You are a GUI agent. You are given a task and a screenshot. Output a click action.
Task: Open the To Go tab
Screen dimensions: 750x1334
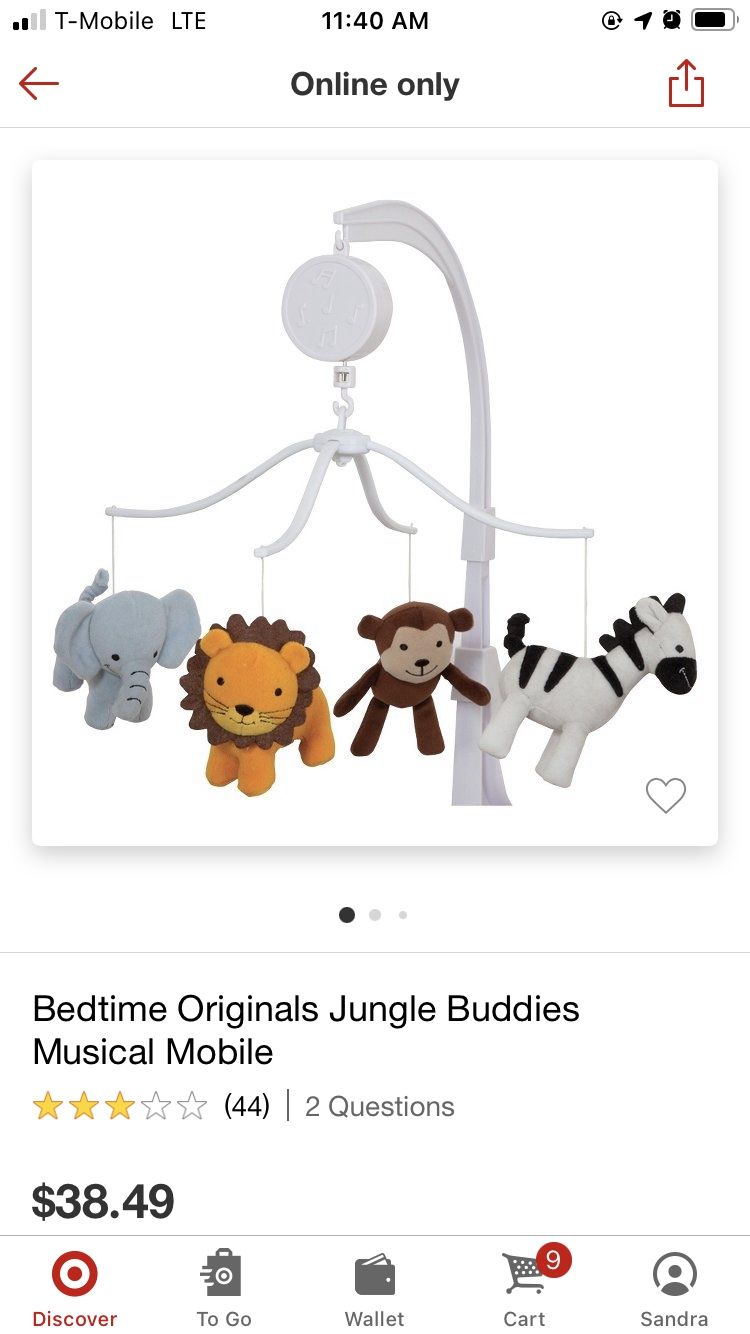[224, 1288]
